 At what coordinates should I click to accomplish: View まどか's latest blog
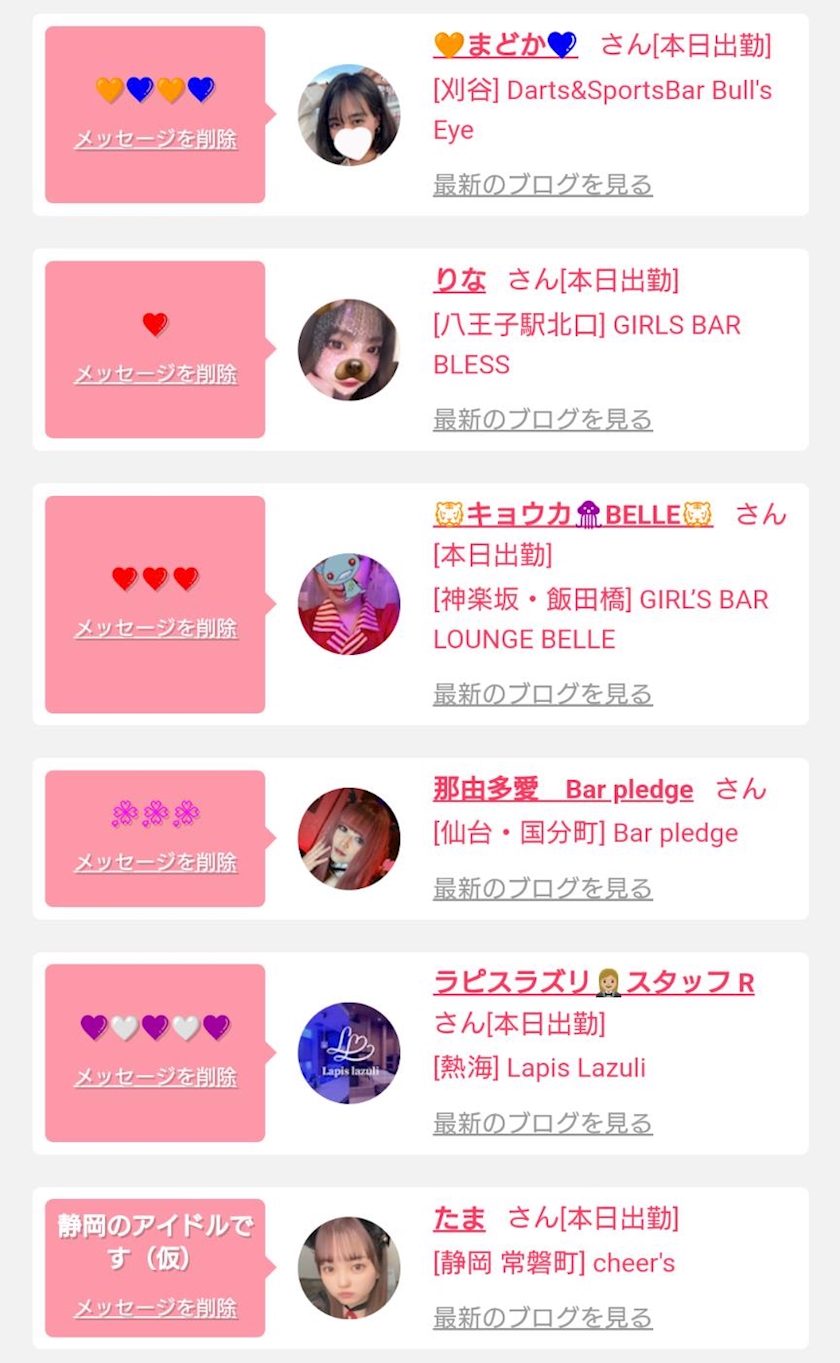click(x=543, y=184)
